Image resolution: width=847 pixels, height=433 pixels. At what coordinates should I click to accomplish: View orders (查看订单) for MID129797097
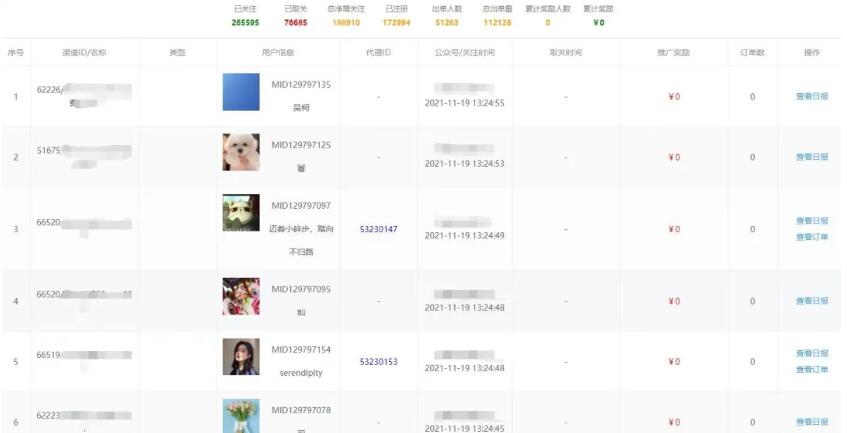[811, 237]
